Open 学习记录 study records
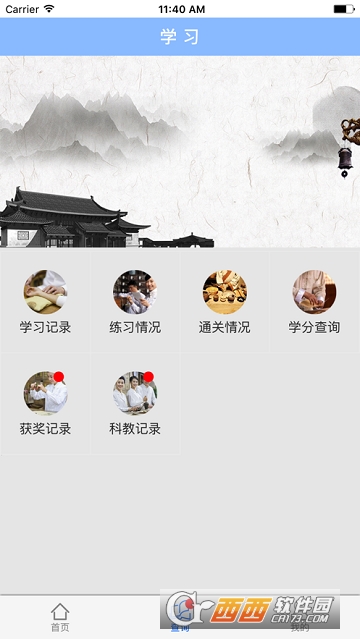The image size is (360, 639). pos(45,302)
